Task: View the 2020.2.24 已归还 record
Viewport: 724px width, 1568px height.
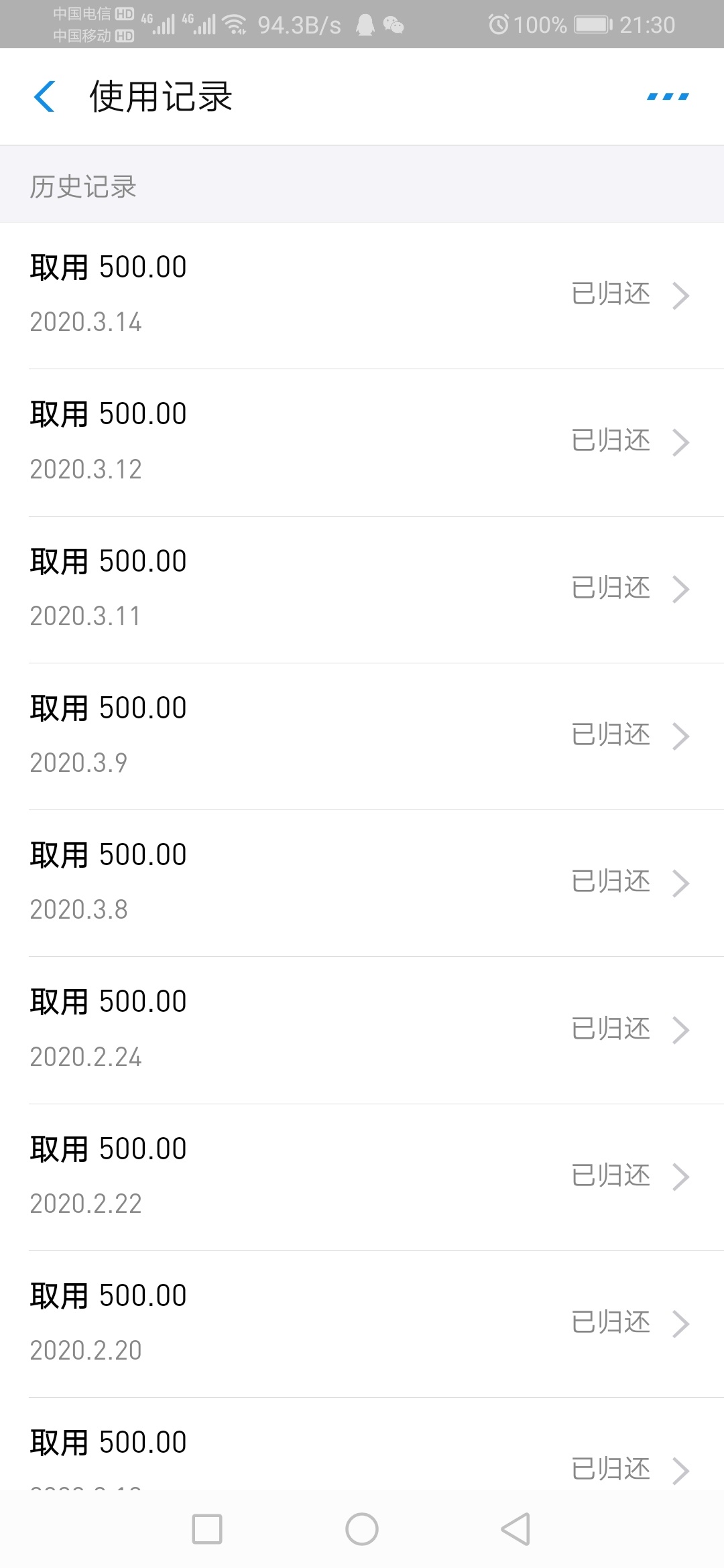Action: coord(362,1030)
